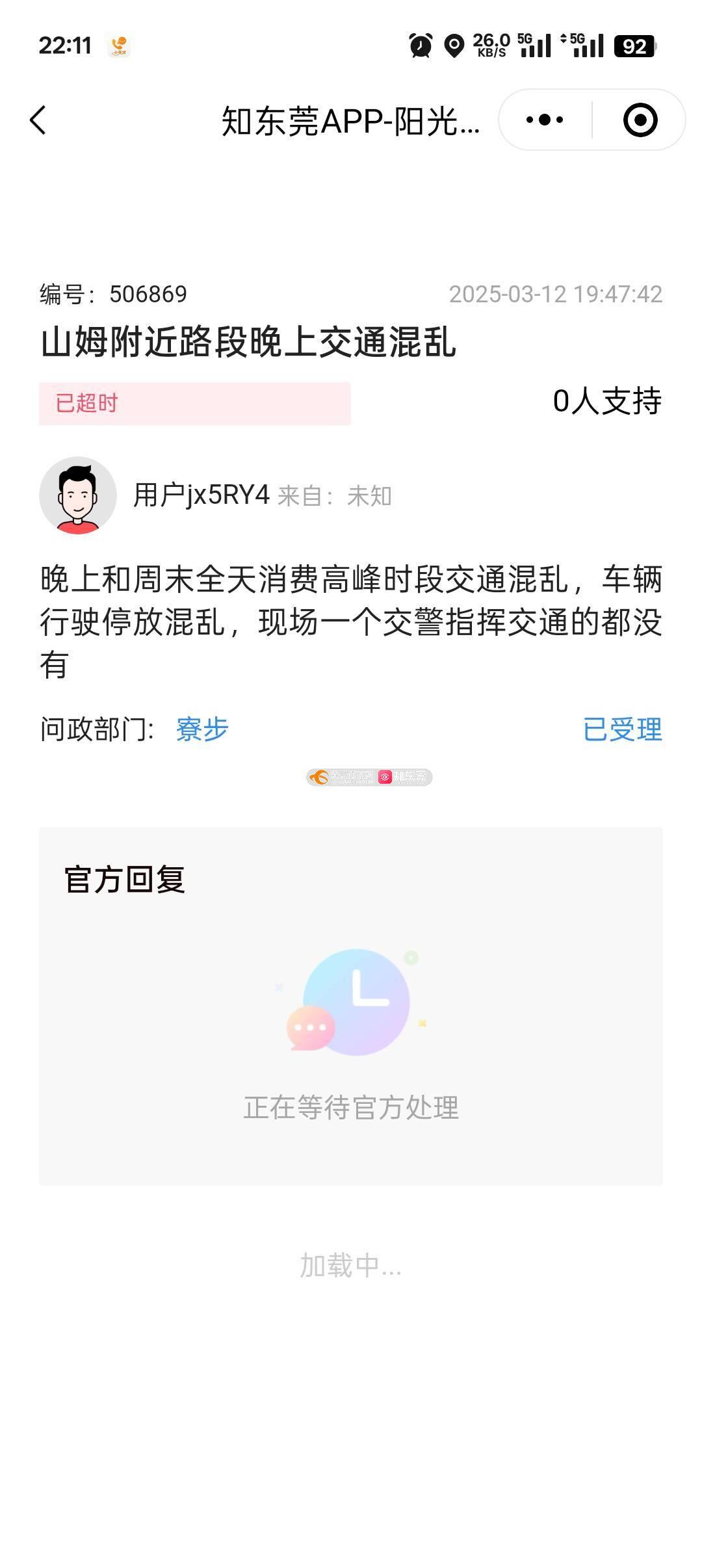Open the 寮步 department link
Viewport: 702px width, 1568px height.
(202, 729)
